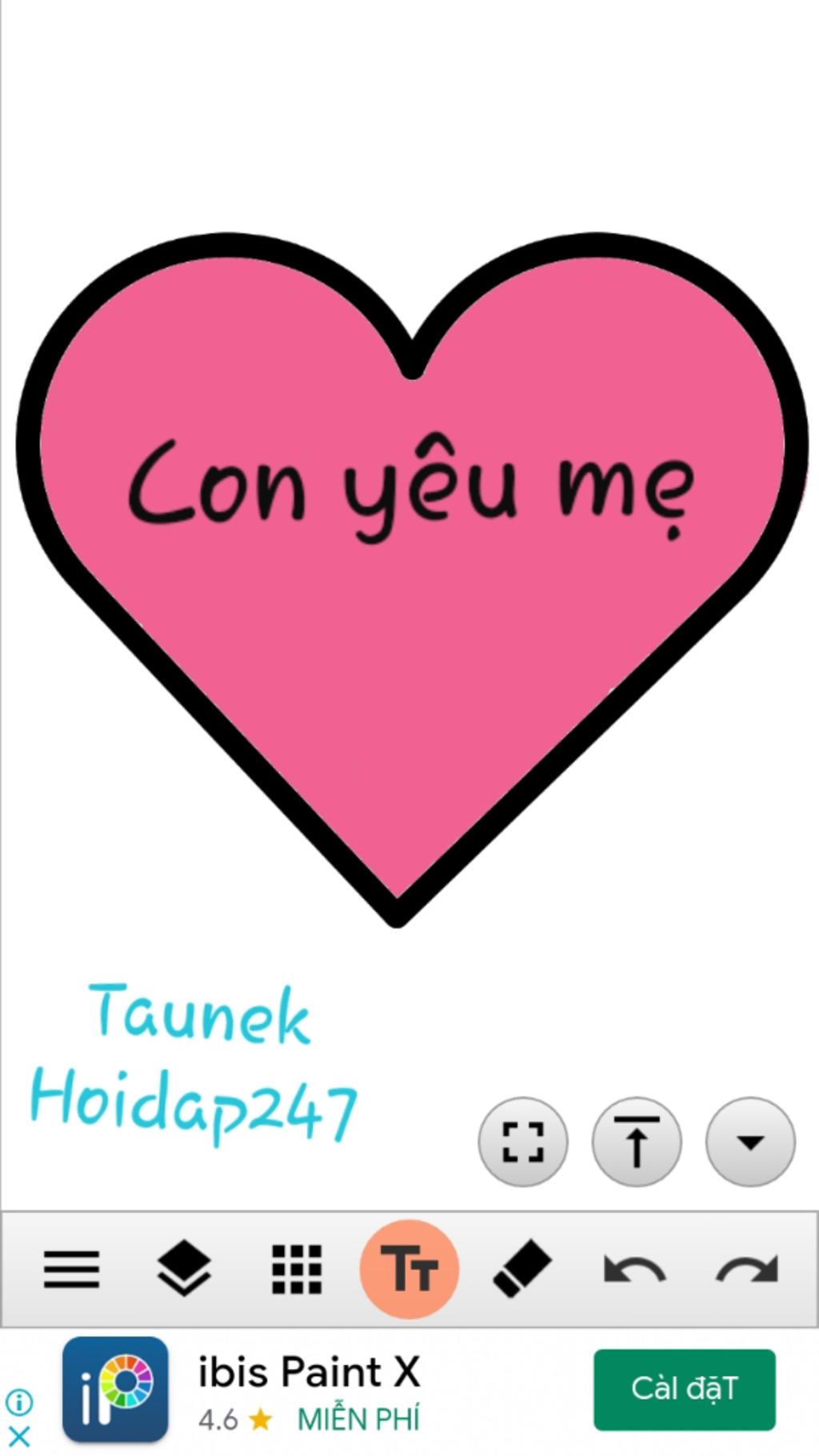Redo the last action
Image resolution: width=819 pixels, height=1456 pixels.
point(747,1269)
